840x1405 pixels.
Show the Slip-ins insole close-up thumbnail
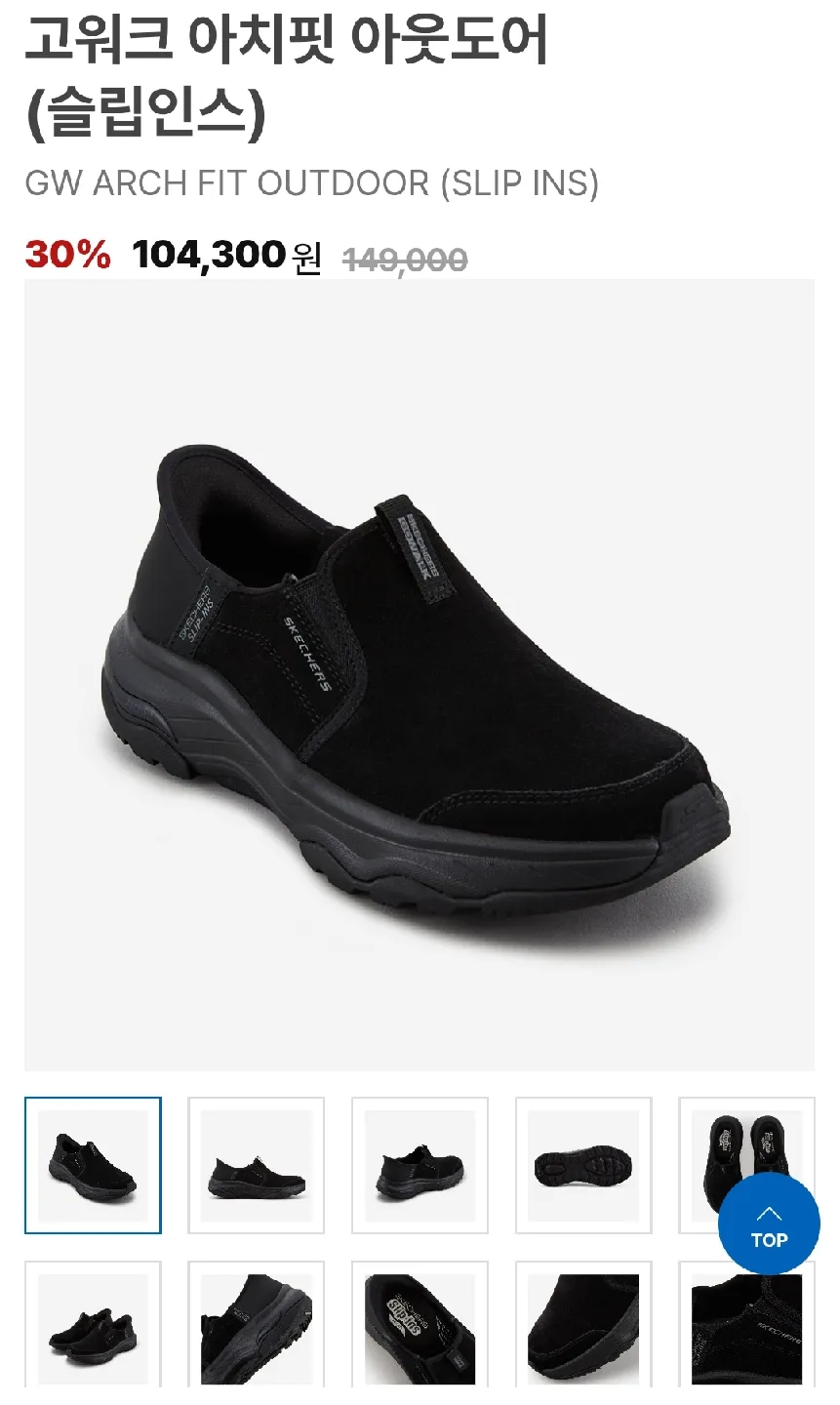(x=420, y=1327)
